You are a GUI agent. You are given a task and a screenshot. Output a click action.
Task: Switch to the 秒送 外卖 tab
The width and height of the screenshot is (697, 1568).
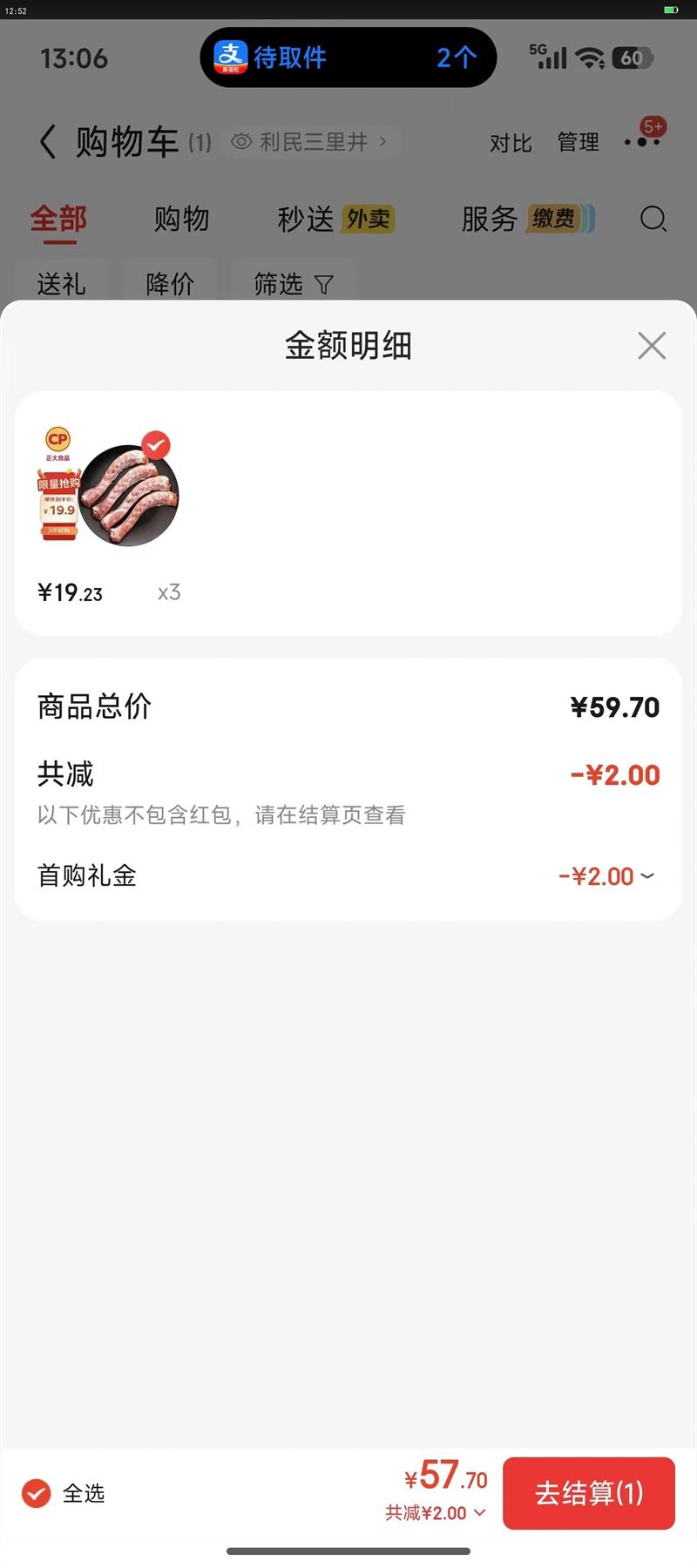335,219
